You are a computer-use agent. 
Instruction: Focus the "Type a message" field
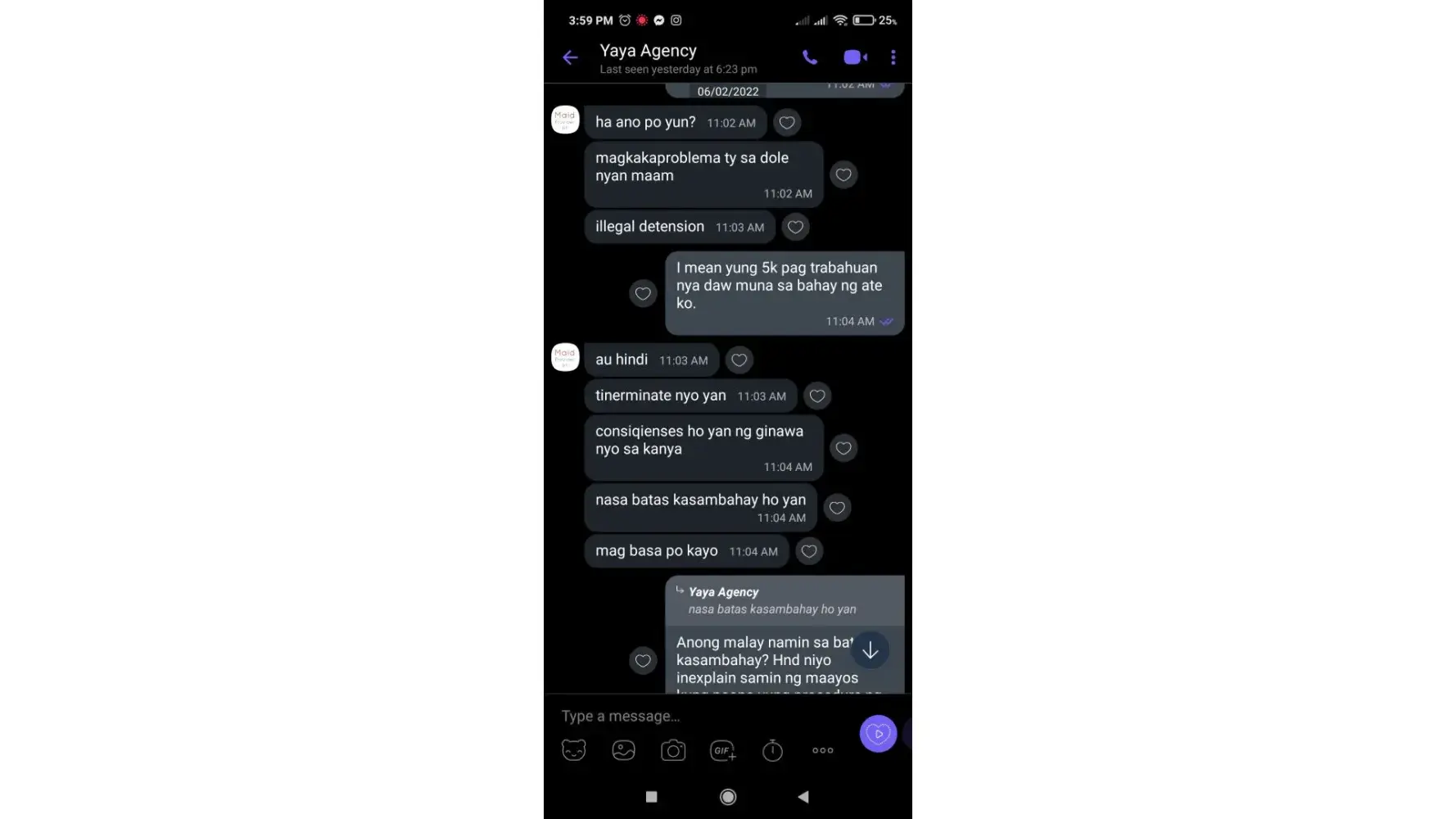click(696, 716)
